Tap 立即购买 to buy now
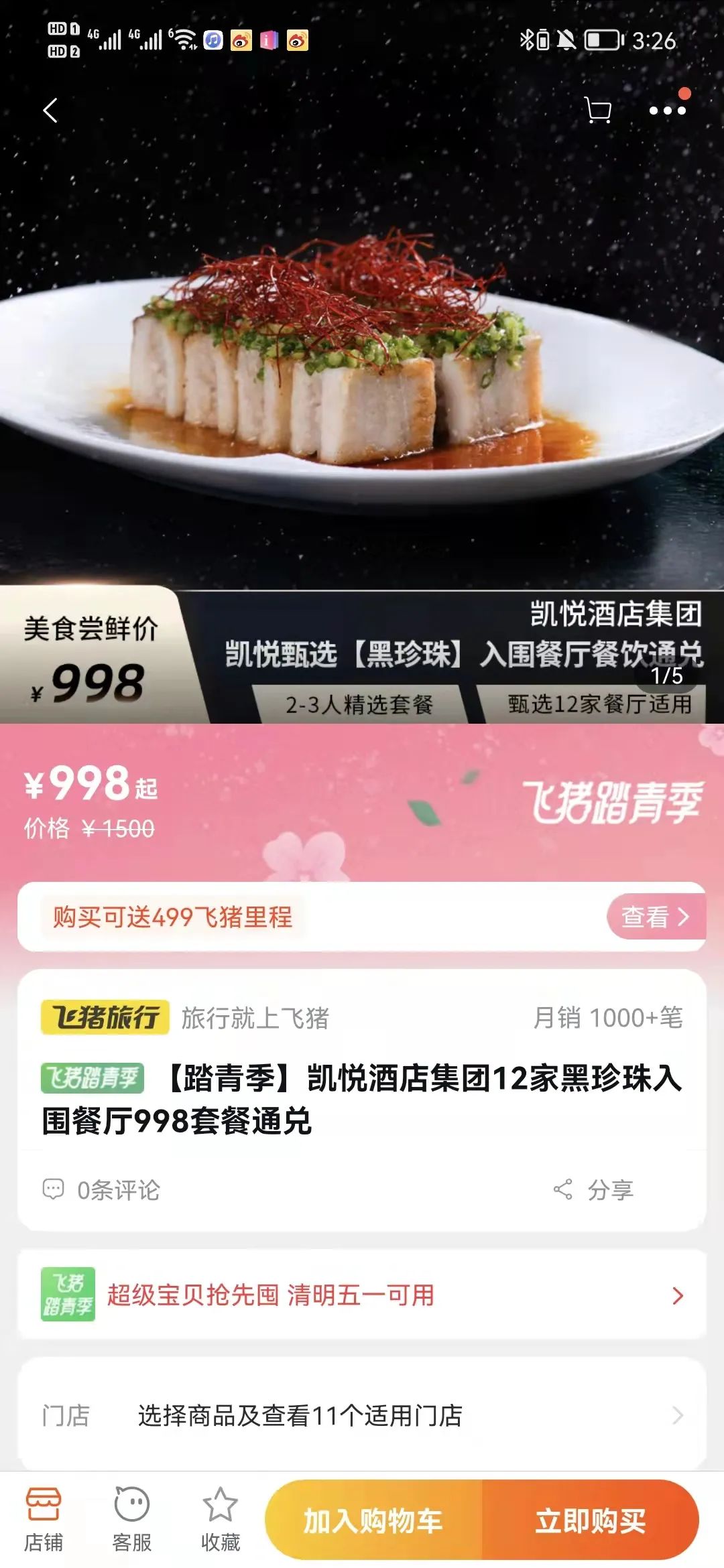 pyautogui.click(x=590, y=1520)
